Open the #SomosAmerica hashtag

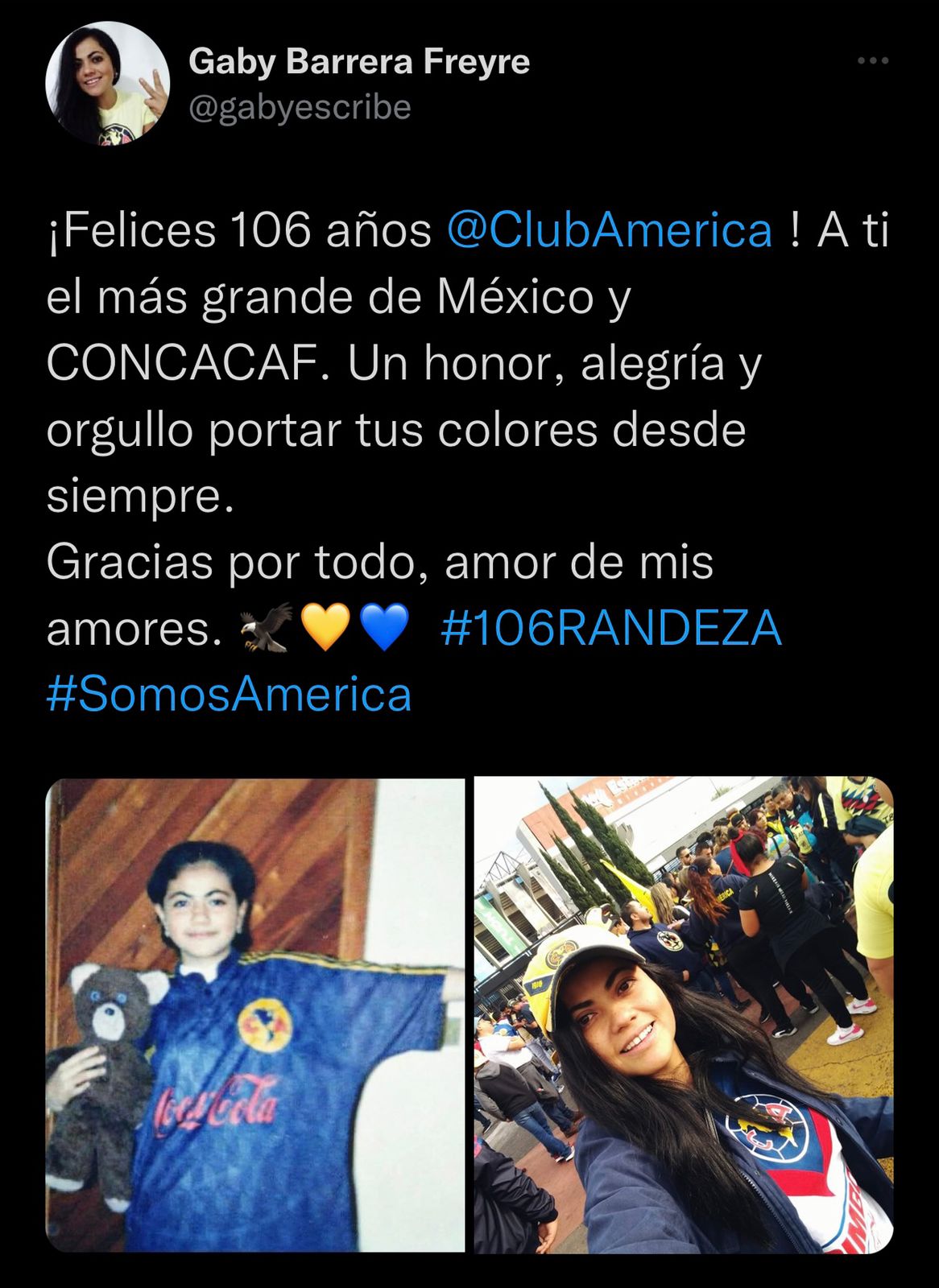230,694
